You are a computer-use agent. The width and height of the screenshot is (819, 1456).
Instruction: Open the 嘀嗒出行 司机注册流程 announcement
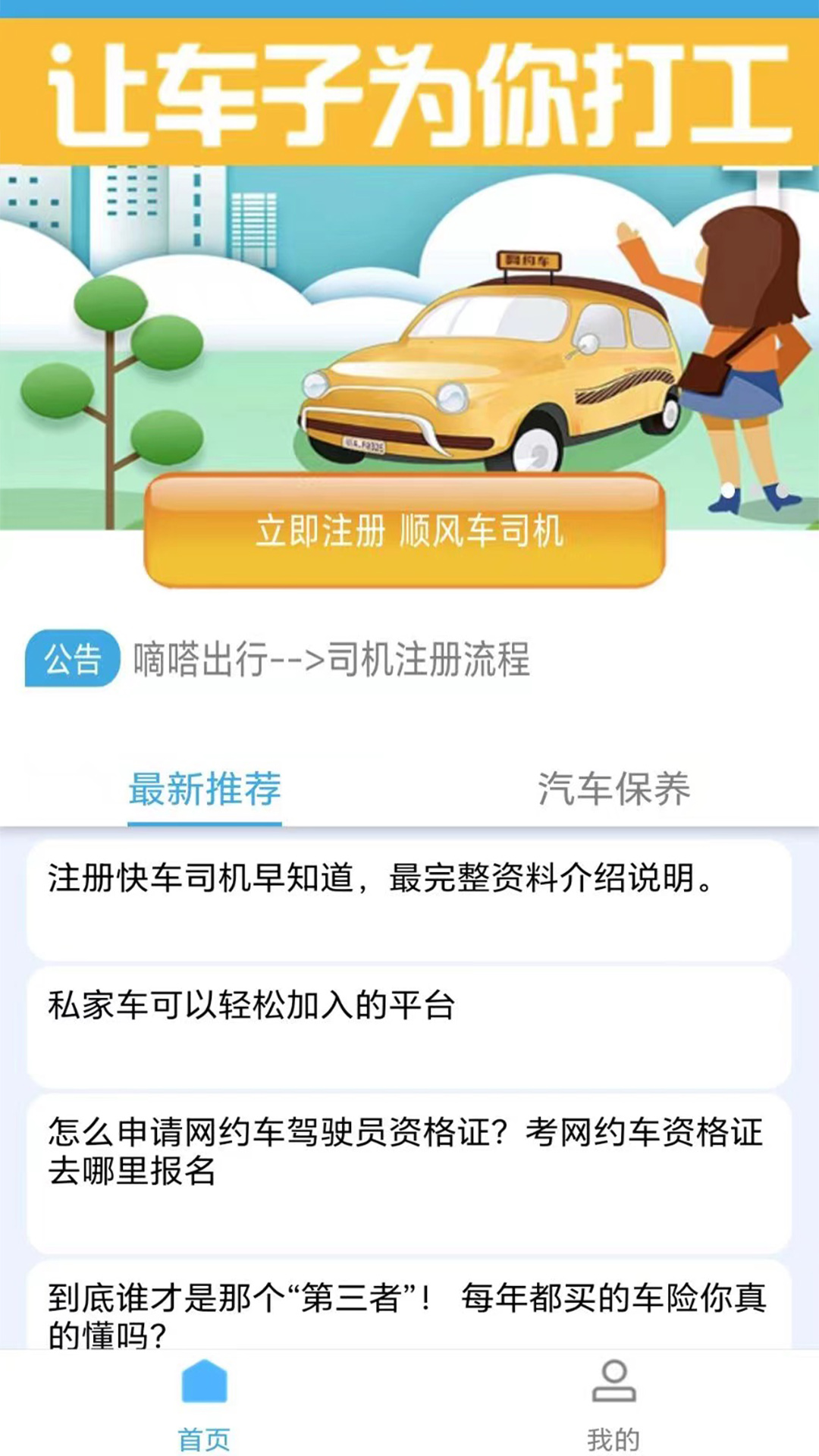pyautogui.click(x=331, y=658)
